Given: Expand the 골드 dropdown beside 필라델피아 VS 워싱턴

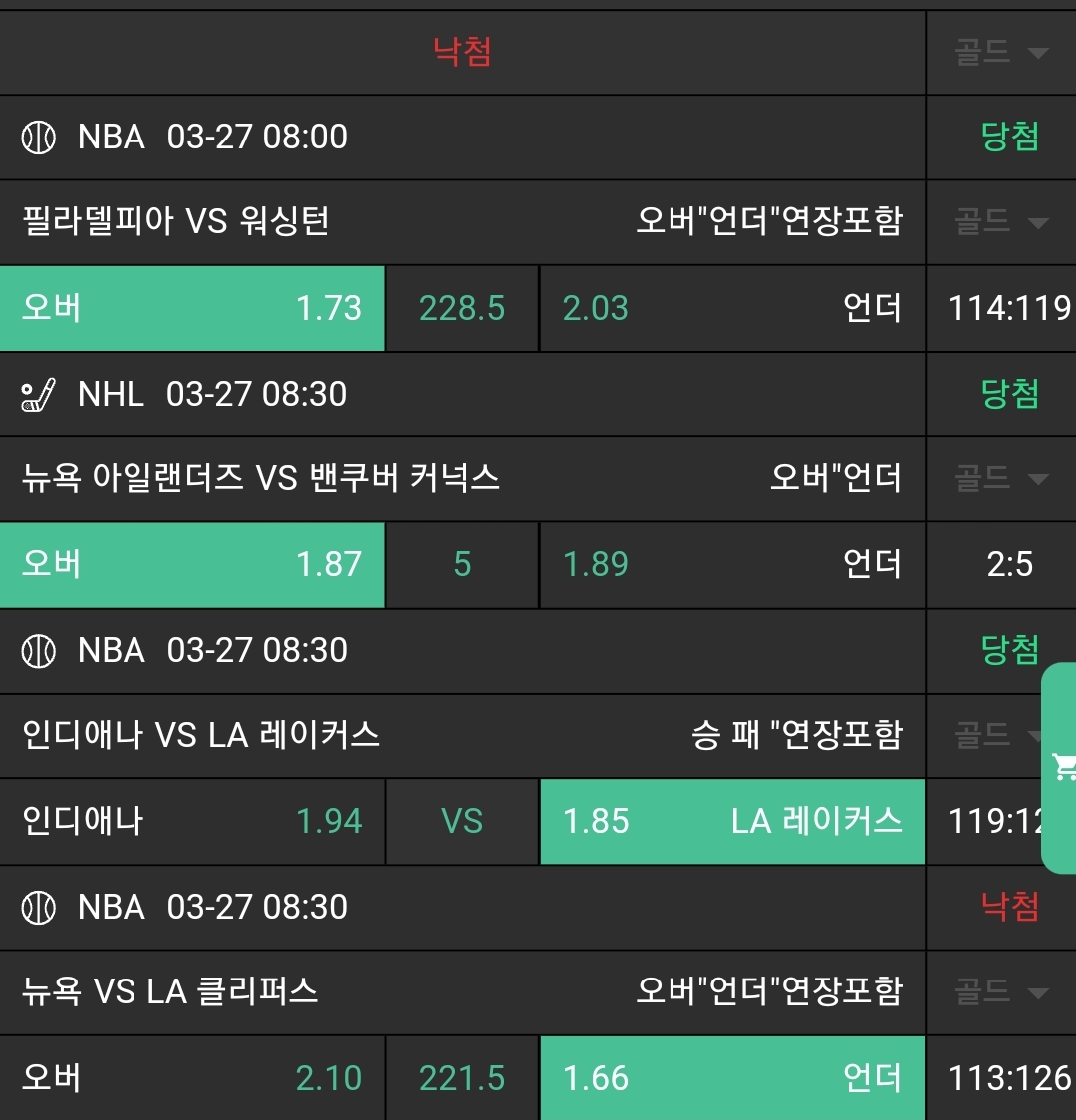Looking at the screenshot, I should [x=1000, y=221].
